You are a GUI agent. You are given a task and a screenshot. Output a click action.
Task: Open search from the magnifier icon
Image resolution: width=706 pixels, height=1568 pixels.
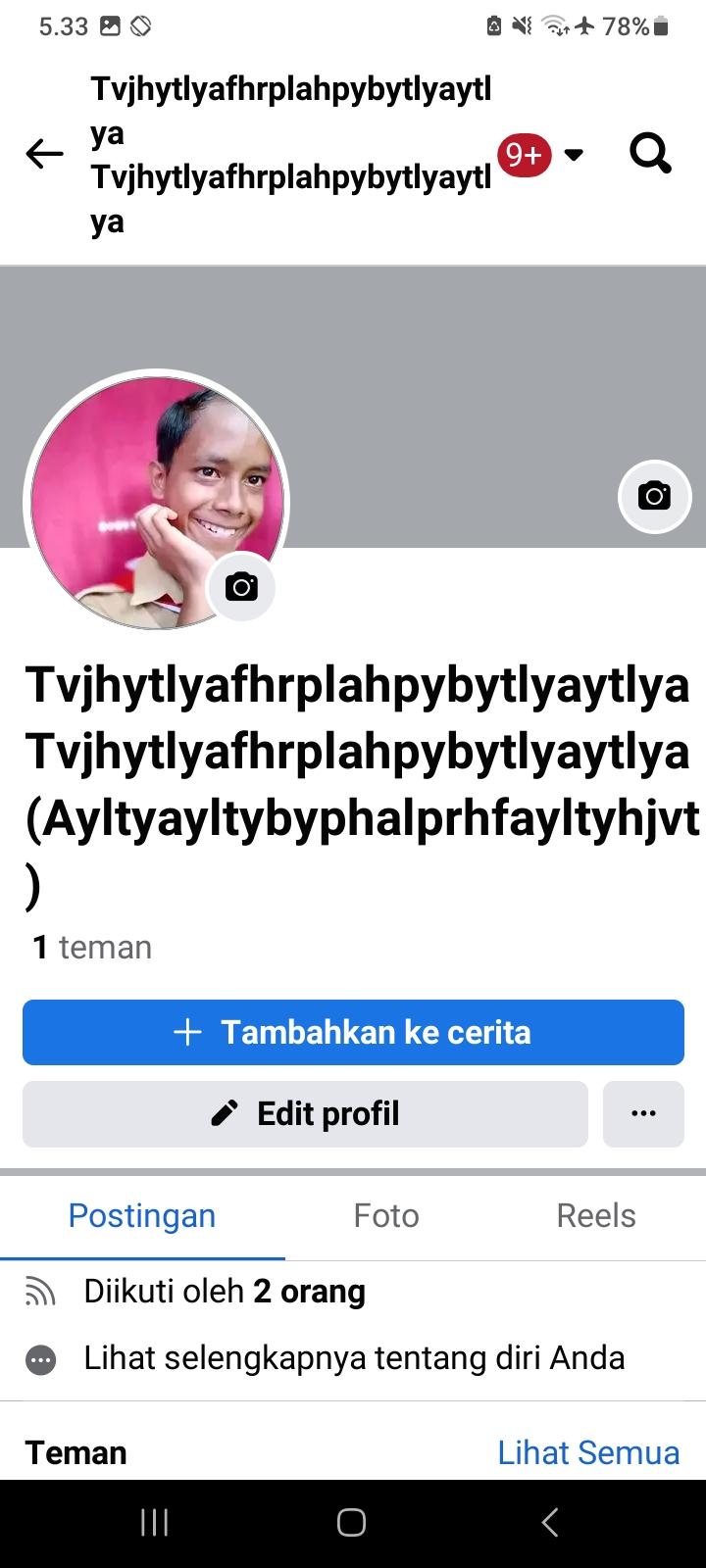coord(650,154)
